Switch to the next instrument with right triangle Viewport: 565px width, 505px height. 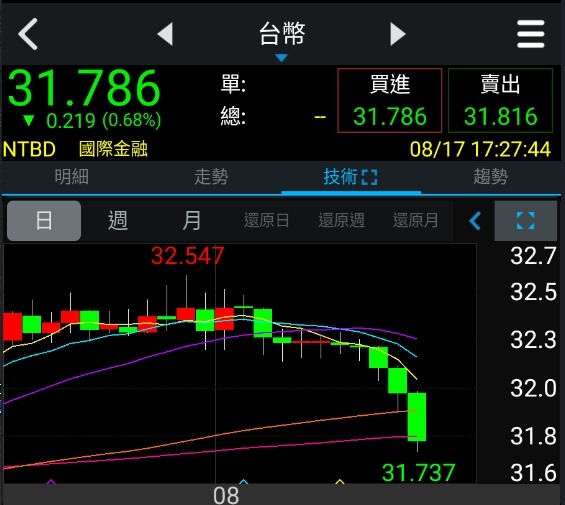[398, 34]
